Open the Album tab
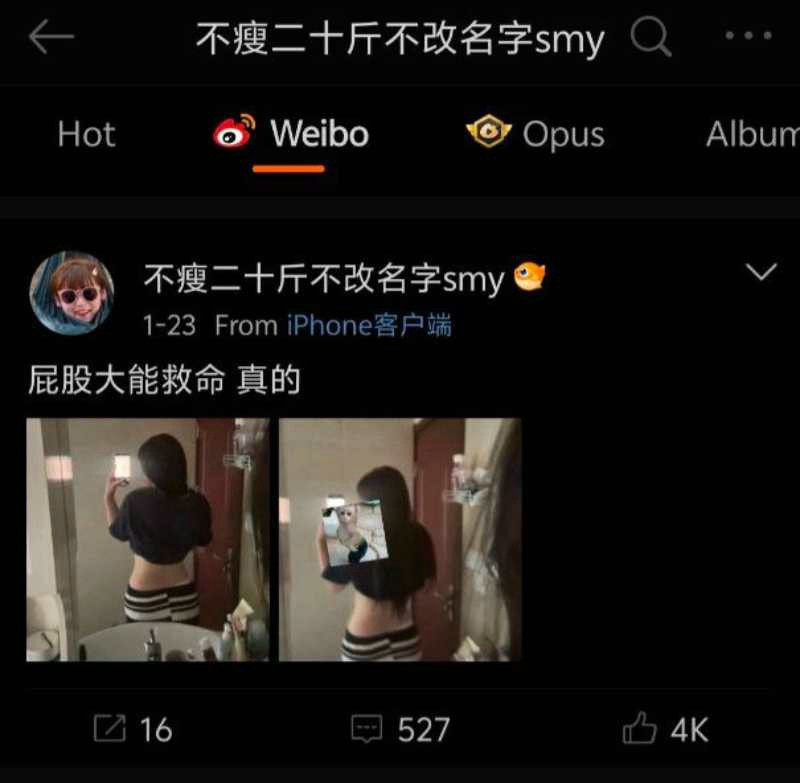800x783 pixels. pyautogui.click(x=750, y=134)
